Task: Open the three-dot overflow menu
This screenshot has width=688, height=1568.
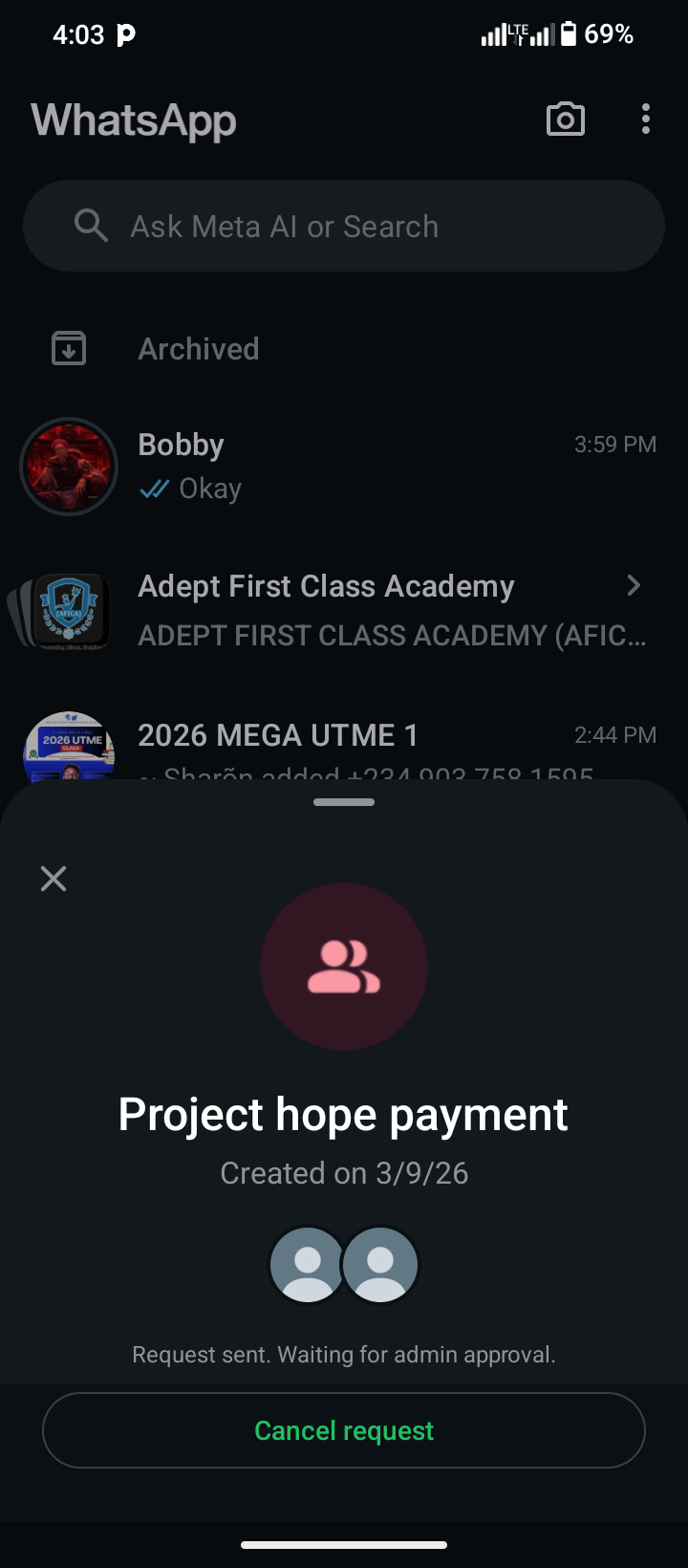Action: pos(646,120)
